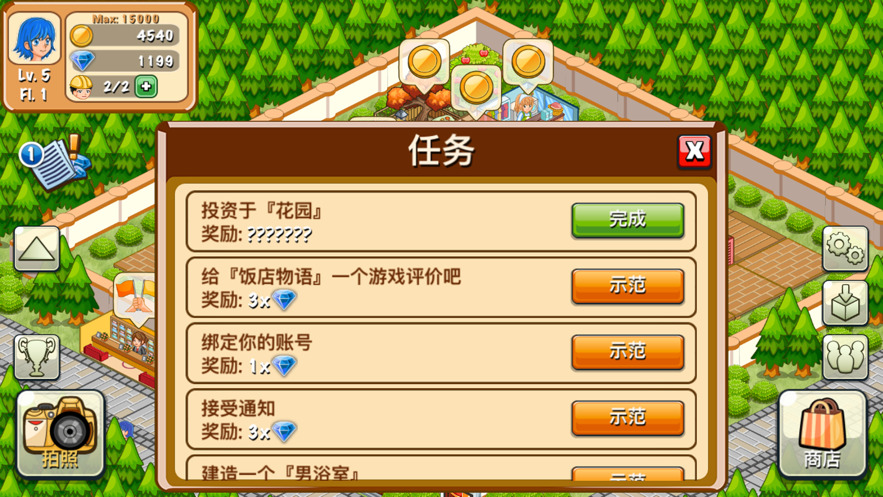883x497 pixels.
Task: Open the 拍照 camera button
Action: pos(61,434)
